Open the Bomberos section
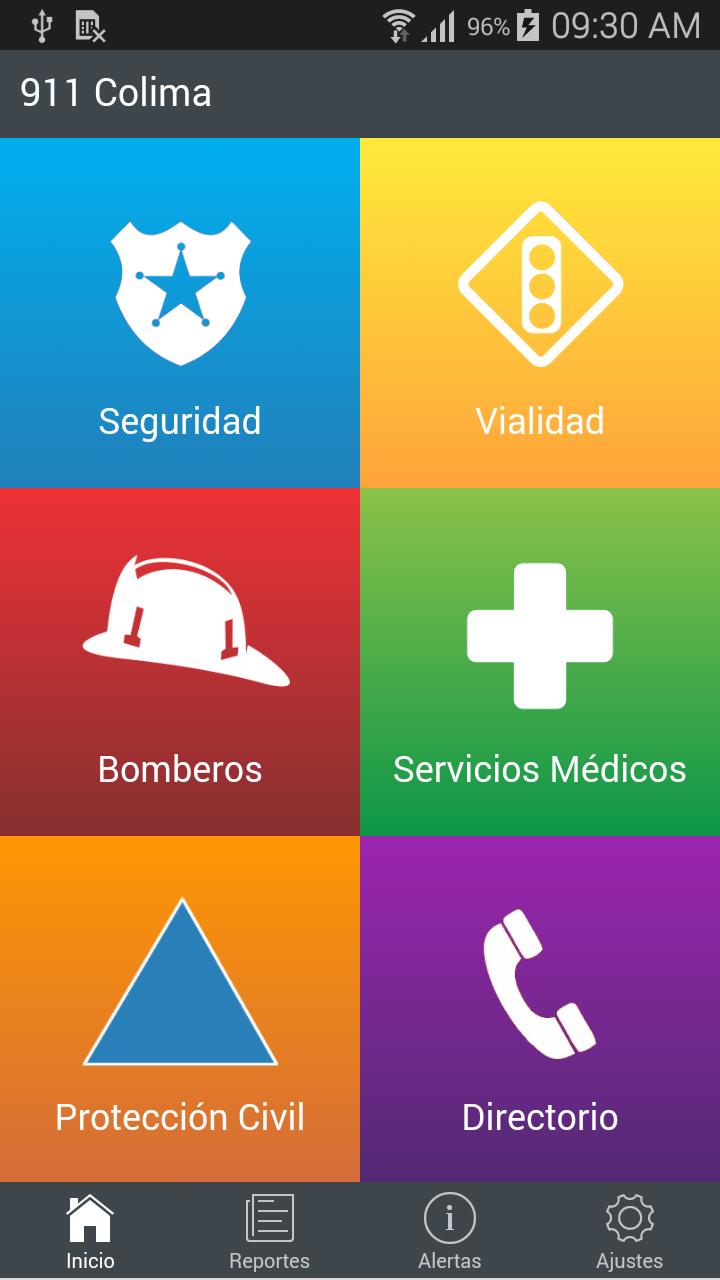 (x=180, y=662)
